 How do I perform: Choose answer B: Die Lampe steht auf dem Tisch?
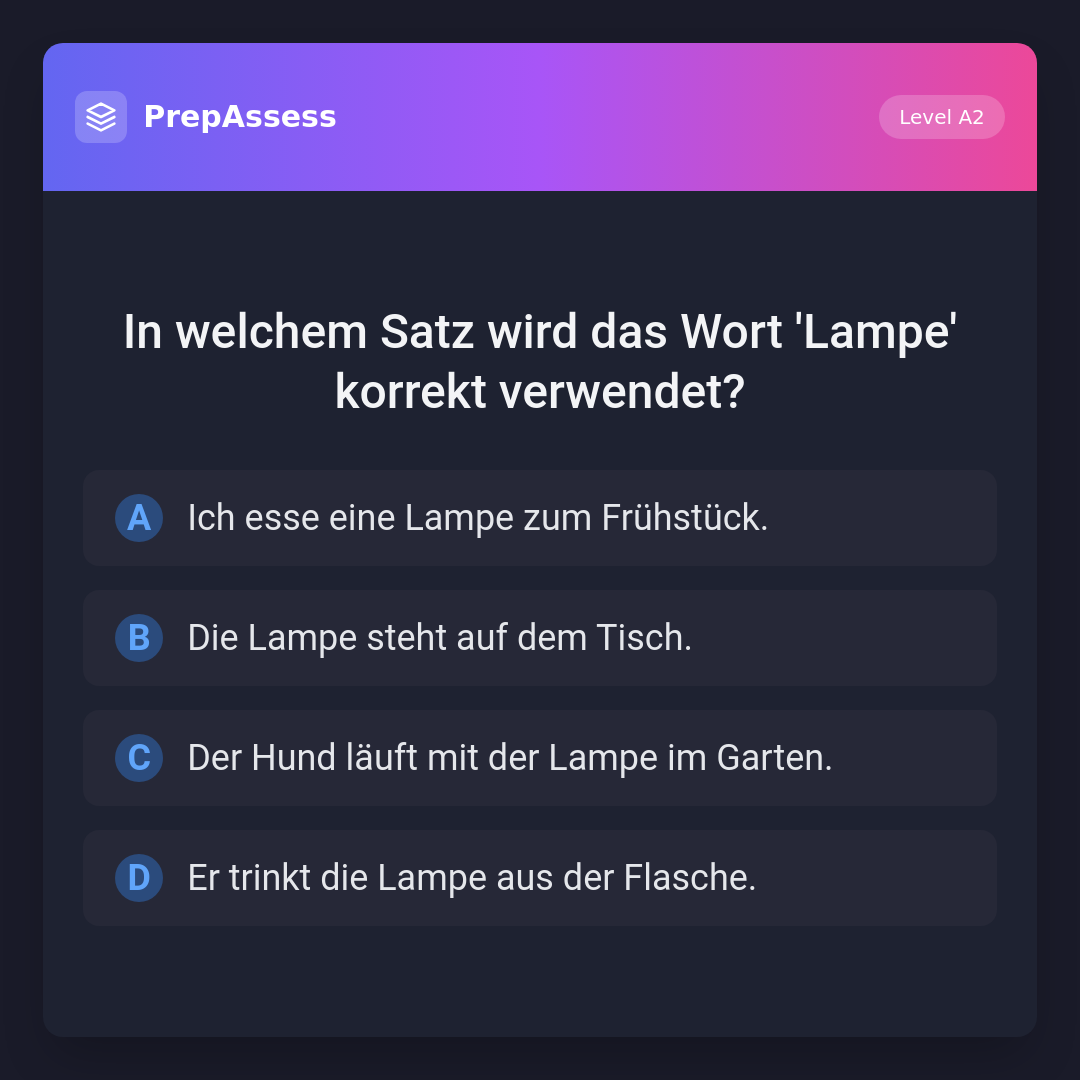(540, 638)
